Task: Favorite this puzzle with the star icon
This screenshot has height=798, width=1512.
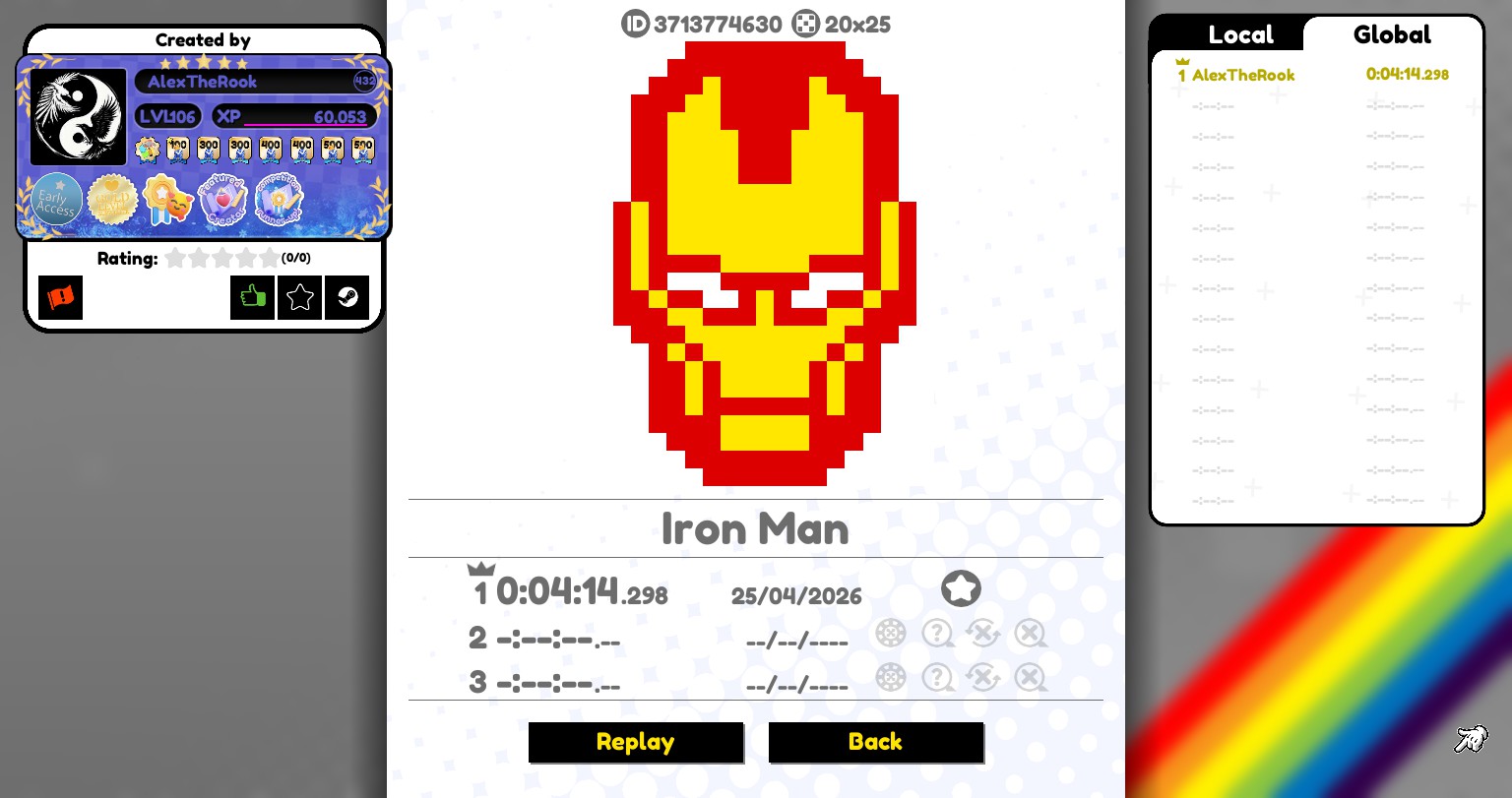Action: [x=299, y=297]
